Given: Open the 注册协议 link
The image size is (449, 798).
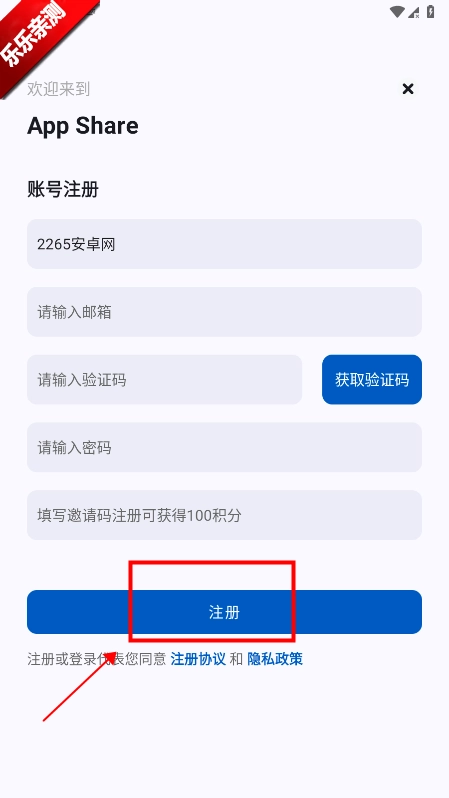Looking at the screenshot, I should [198, 659].
